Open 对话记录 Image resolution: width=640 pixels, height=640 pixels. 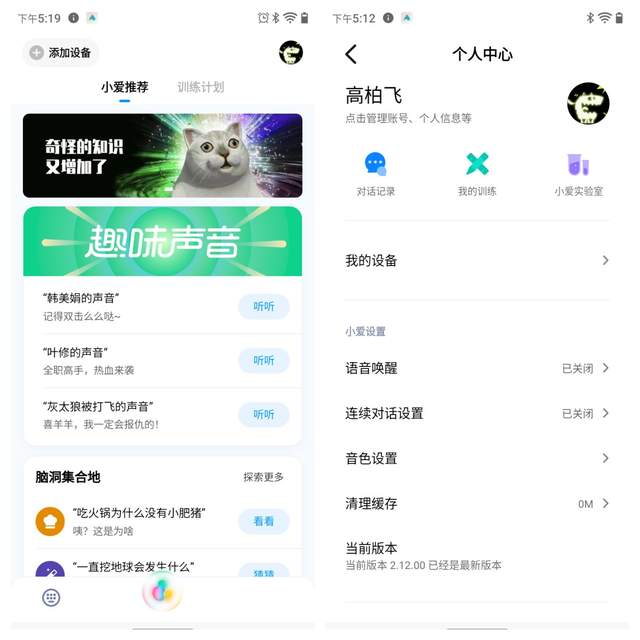[x=376, y=174]
